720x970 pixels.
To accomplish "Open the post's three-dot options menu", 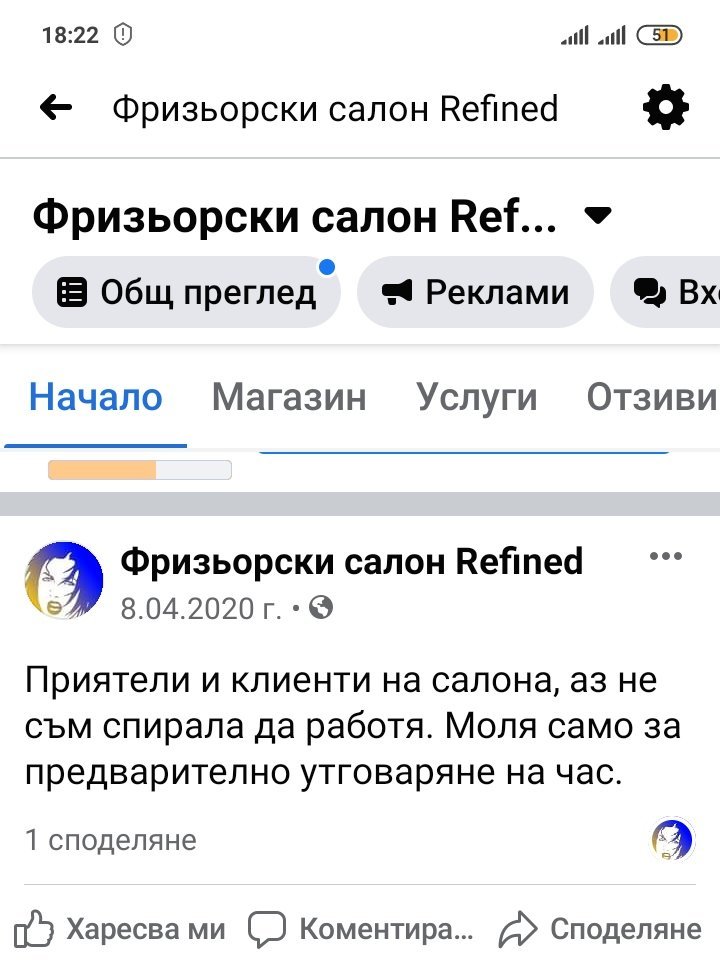I will pos(665,557).
